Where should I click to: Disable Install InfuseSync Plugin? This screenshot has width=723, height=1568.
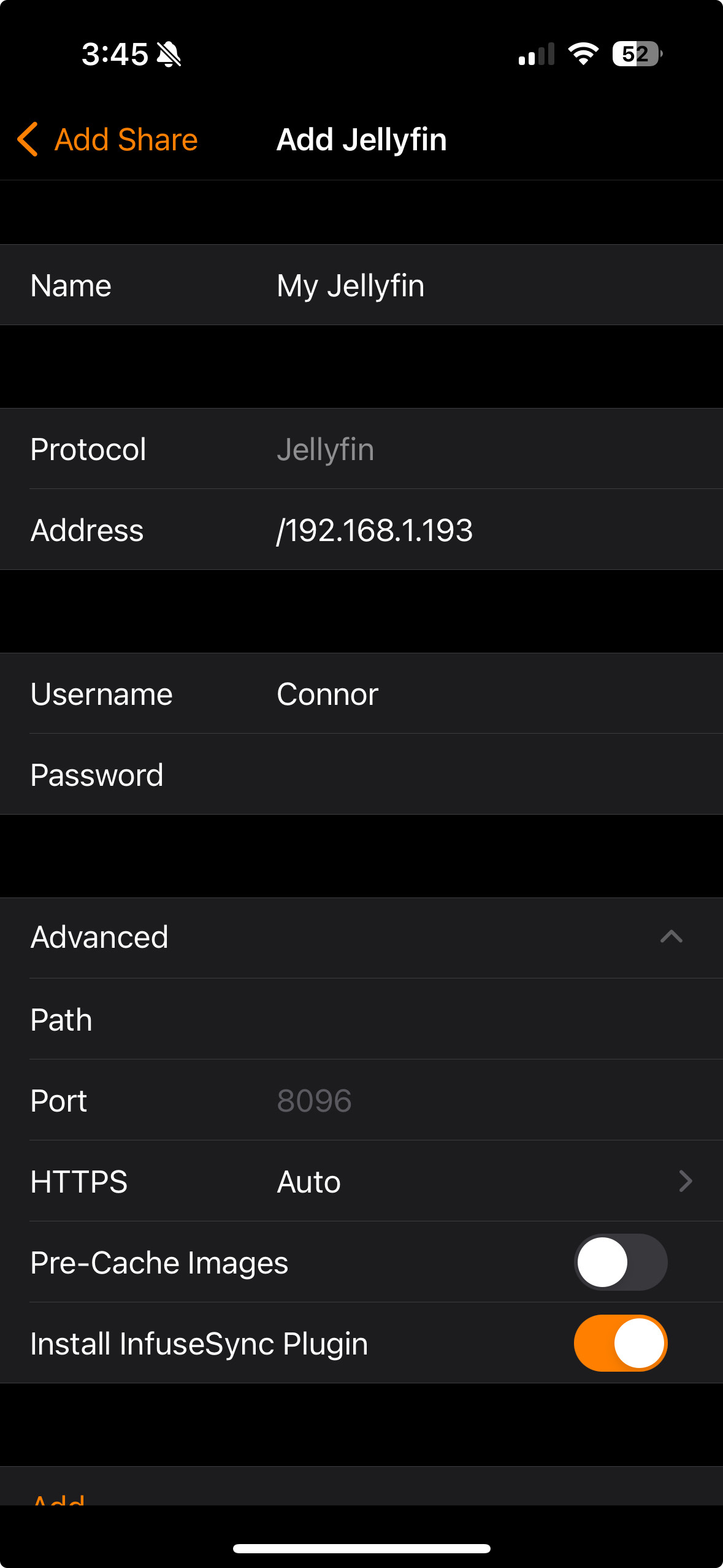[620, 1343]
